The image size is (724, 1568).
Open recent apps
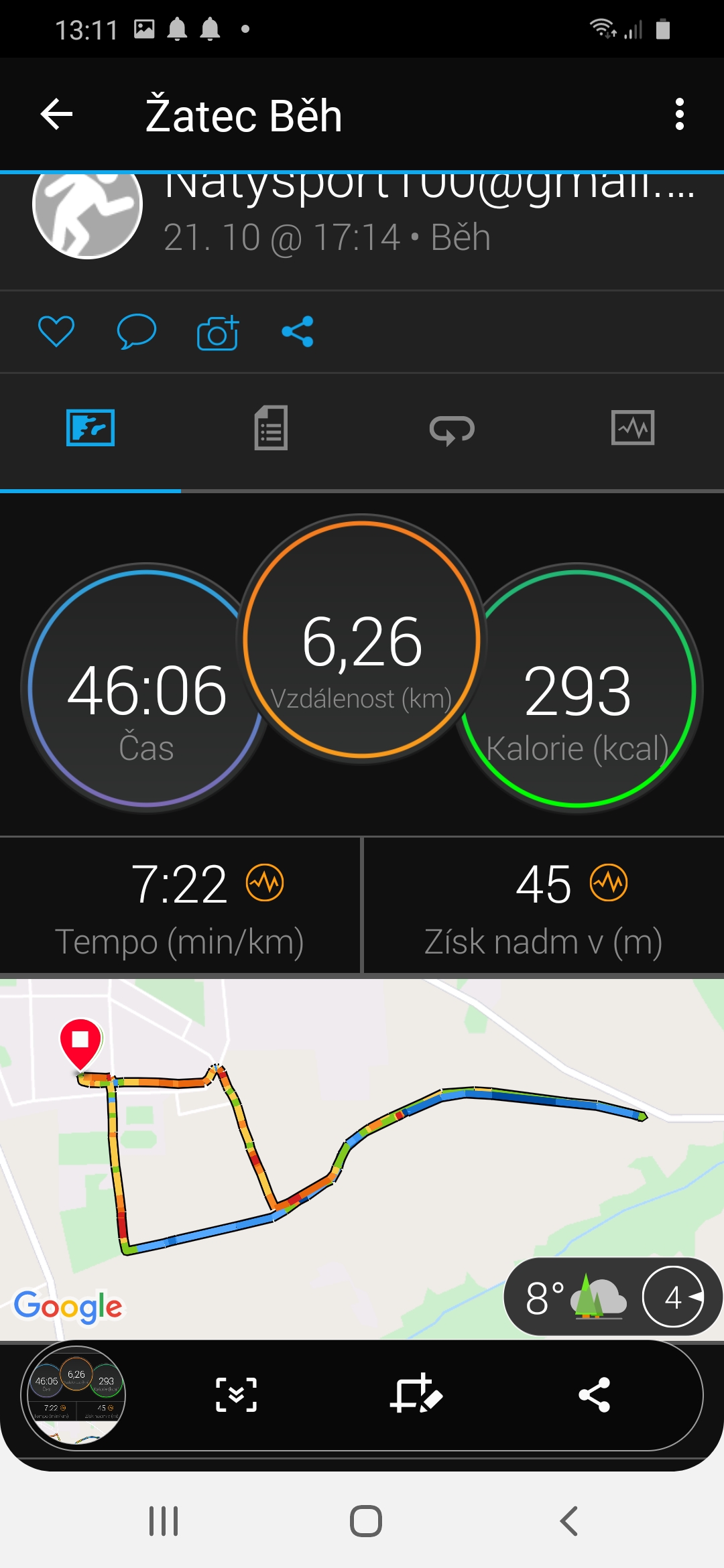164,1521
